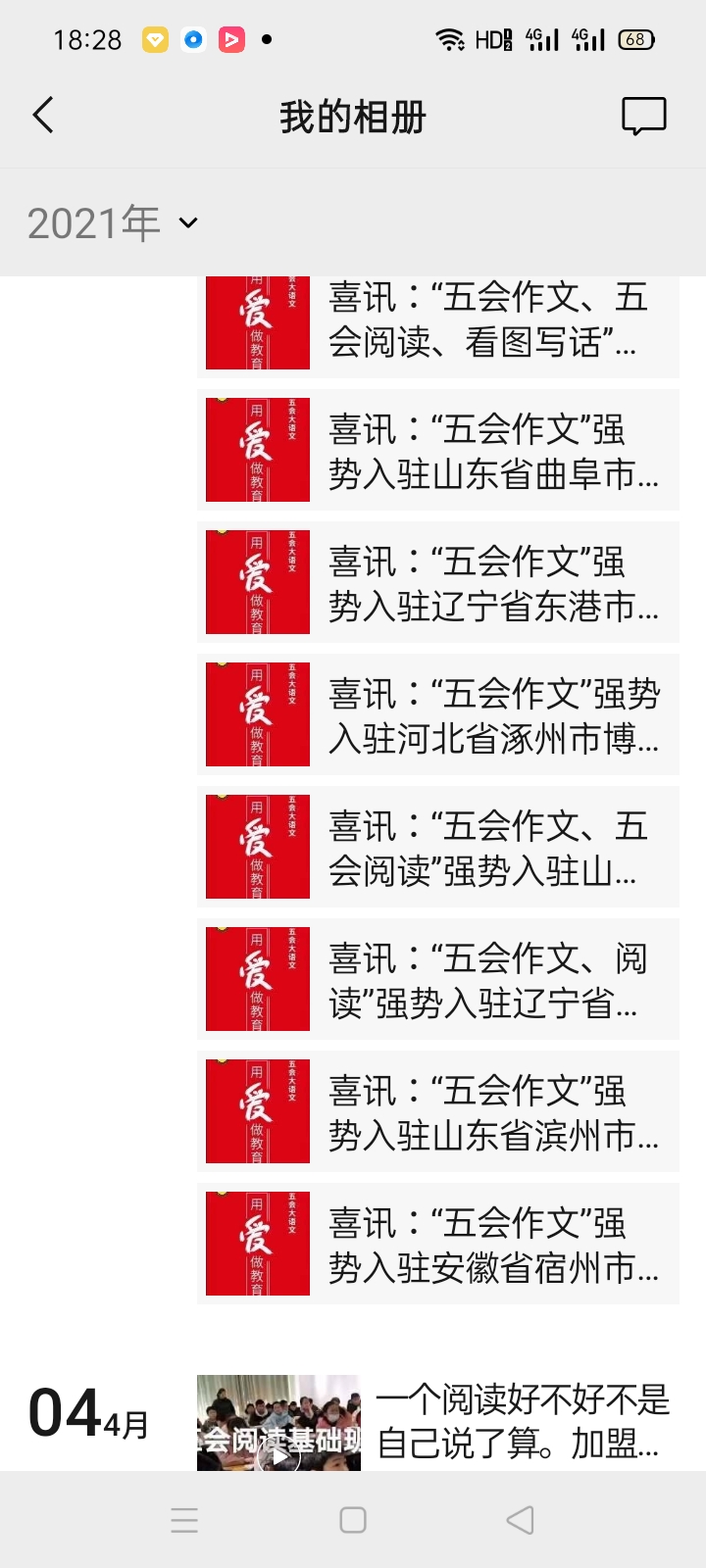The height and width of the screenshot is (1568, 706).
Task: Open recent apps from navigation bar
Action: (x=184, y=1520)
